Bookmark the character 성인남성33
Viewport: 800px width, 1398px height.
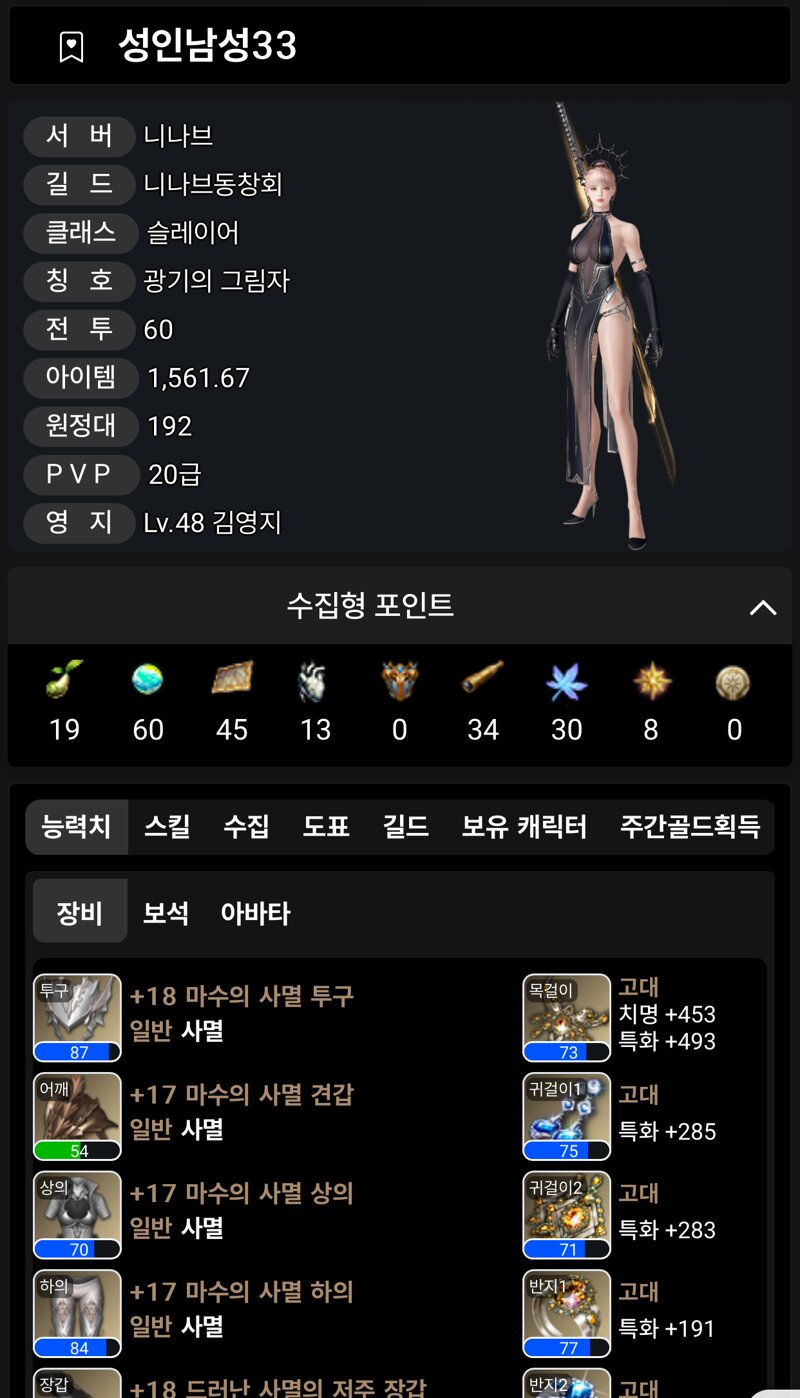(71, 47)
